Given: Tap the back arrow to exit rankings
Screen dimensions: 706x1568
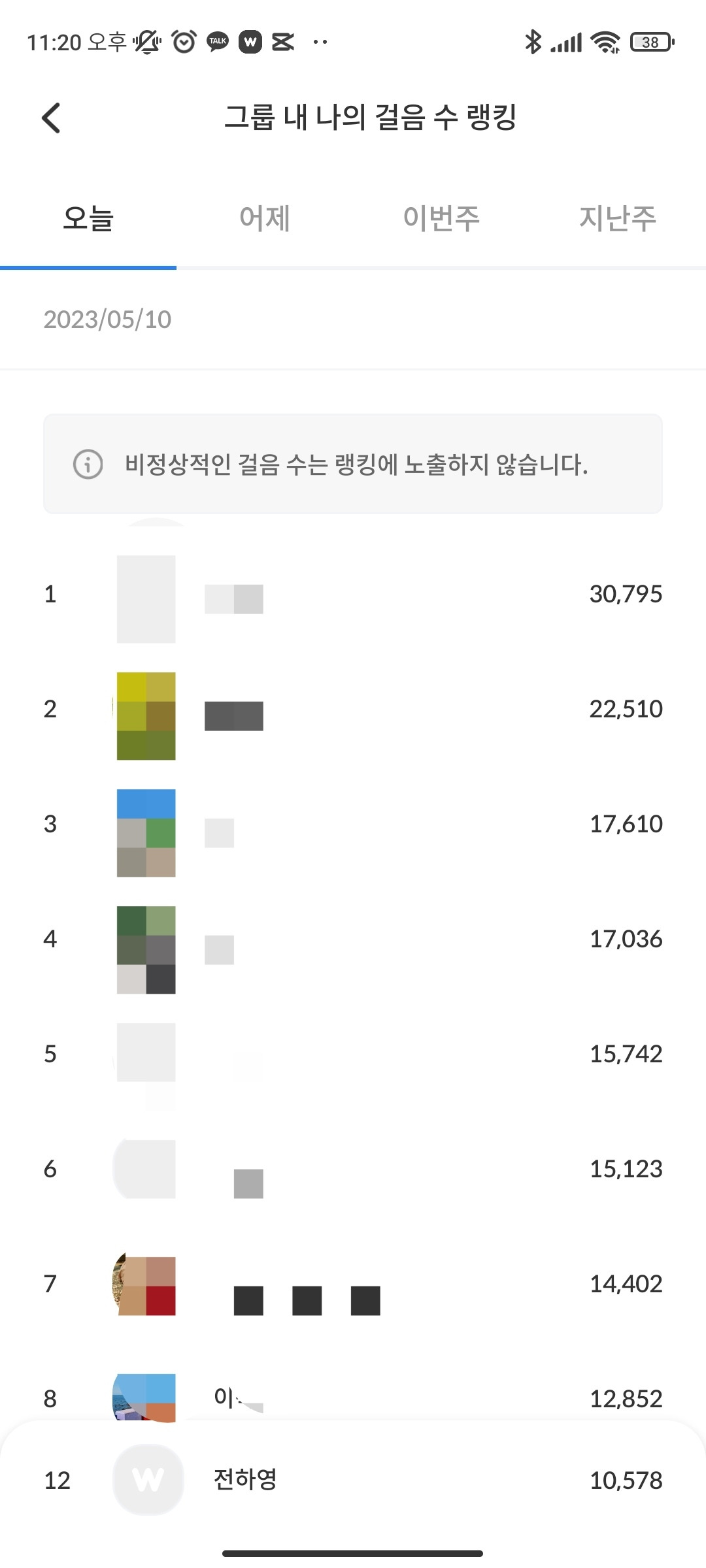Looking at the screenshot, I should click(50, 118).
